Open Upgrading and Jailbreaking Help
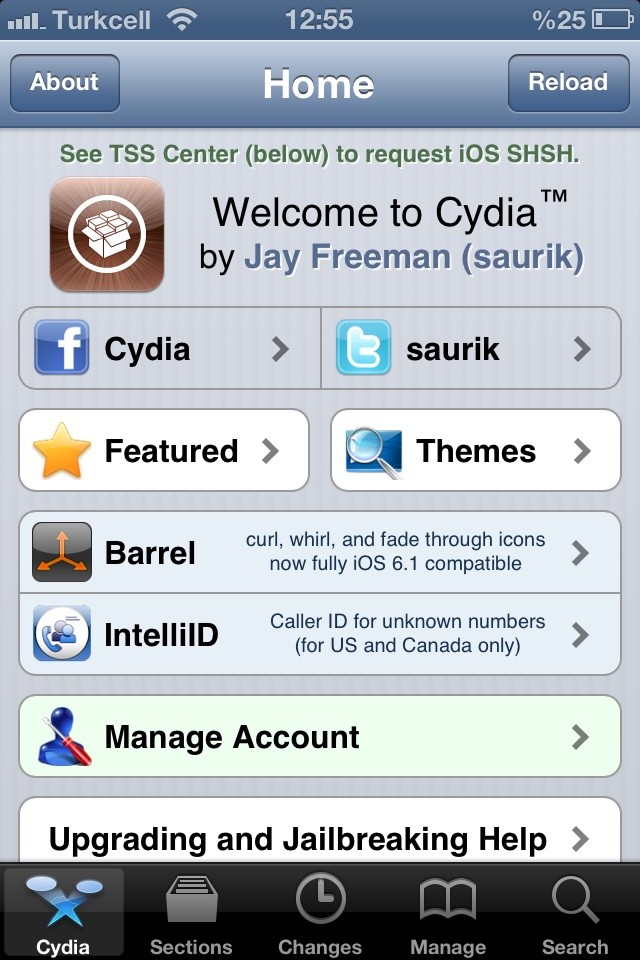This screenshot has height=960, width=640. pyautogui.click(x=320, y=838)
